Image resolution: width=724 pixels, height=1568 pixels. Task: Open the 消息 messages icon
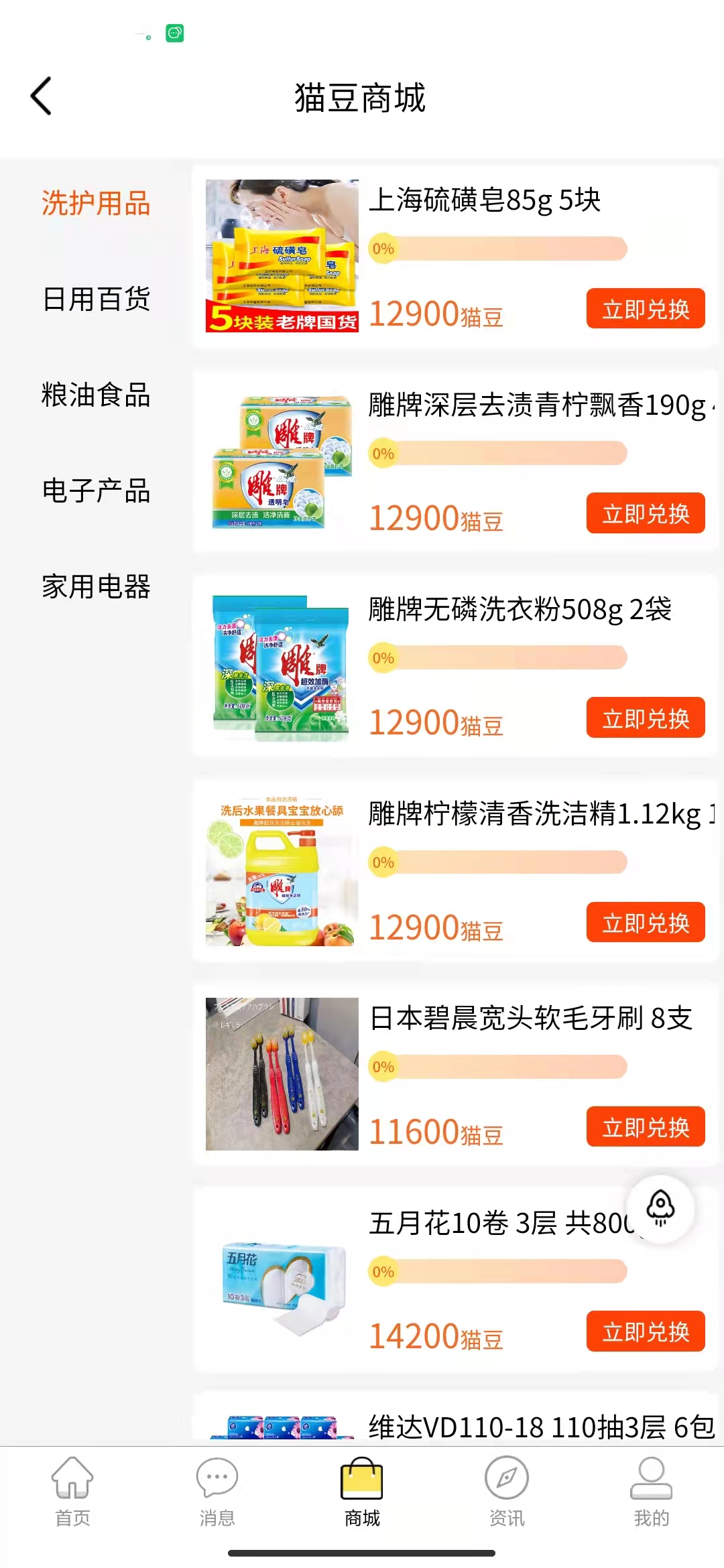point(216,1480)
